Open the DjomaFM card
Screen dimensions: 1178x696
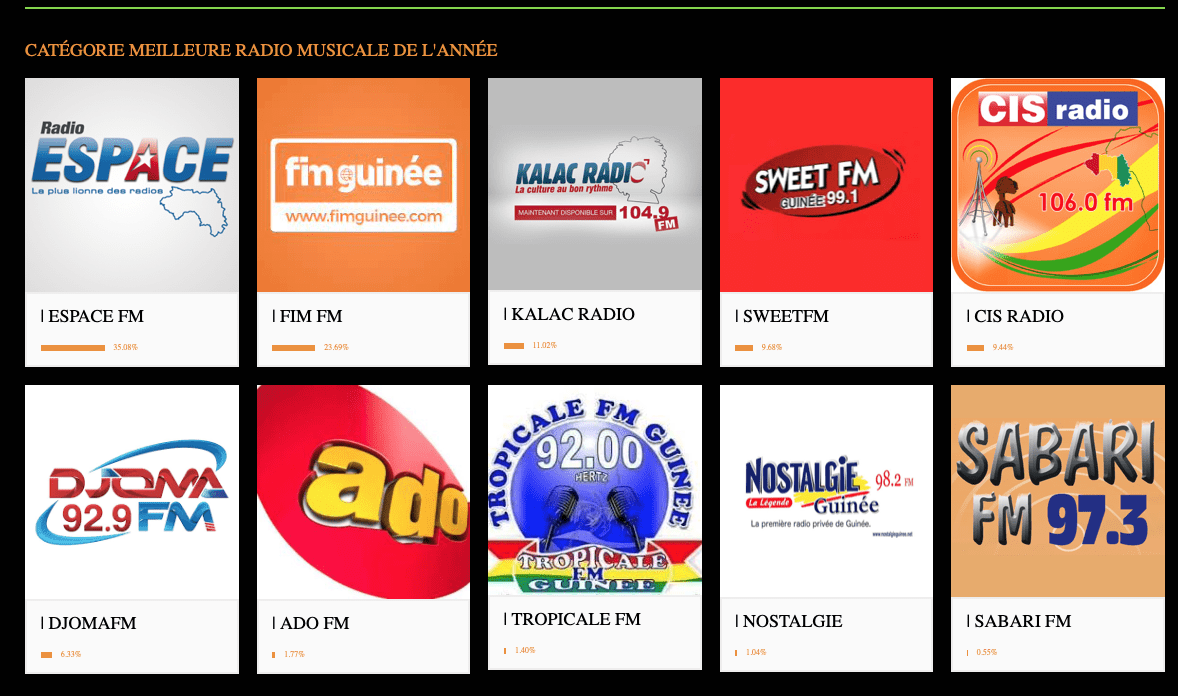point(131,492)
